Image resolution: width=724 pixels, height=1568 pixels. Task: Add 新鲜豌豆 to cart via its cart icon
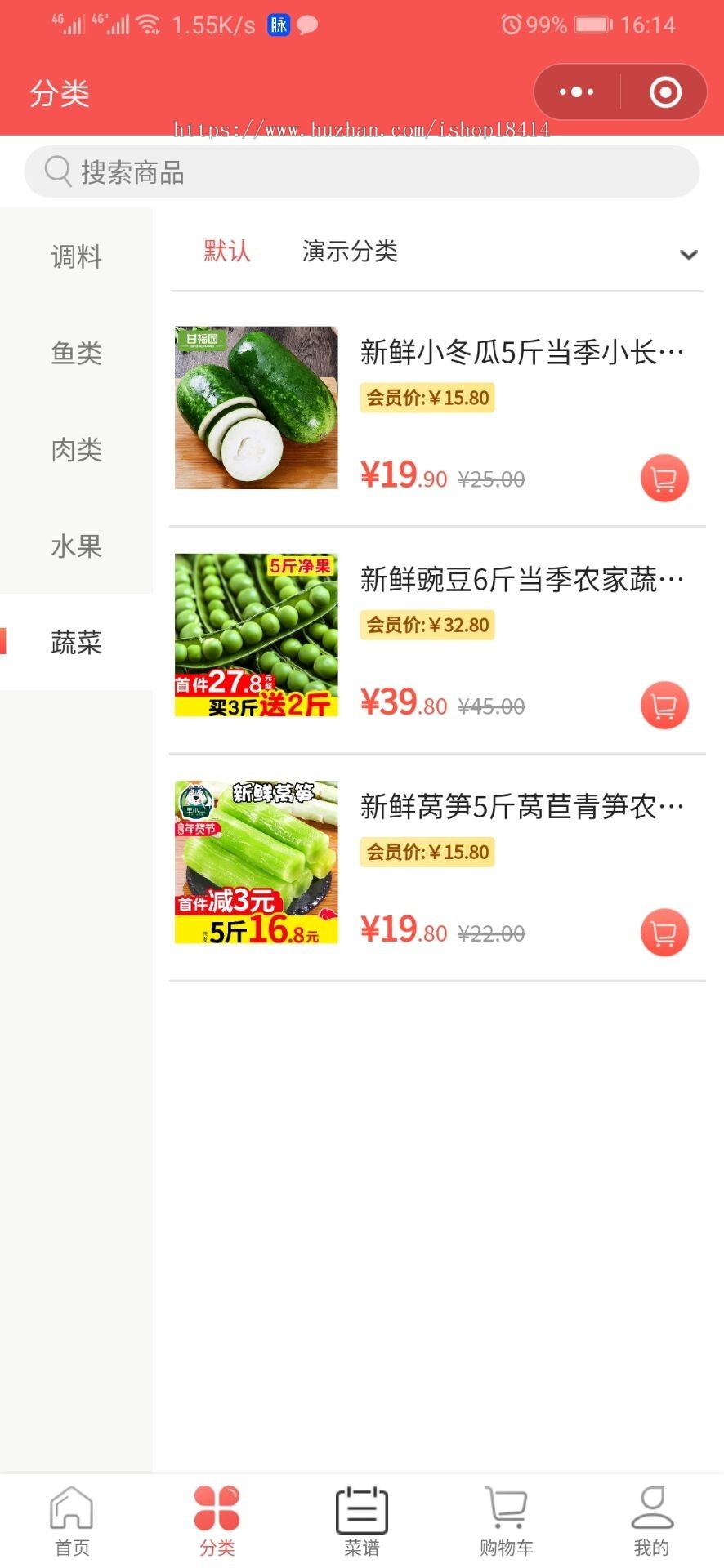click(x=664, y=705)
